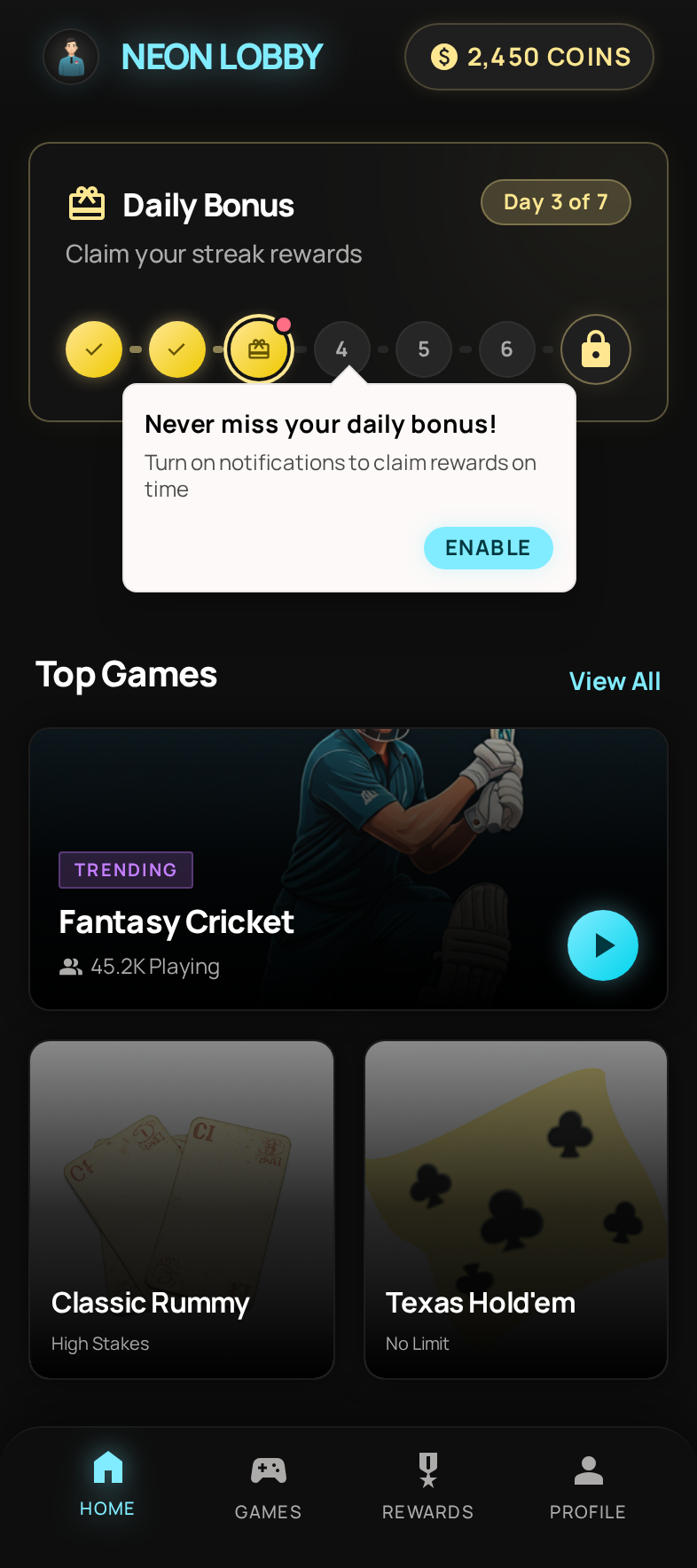Tap the locked day 7 padlock icon

(x=595, y=349)
